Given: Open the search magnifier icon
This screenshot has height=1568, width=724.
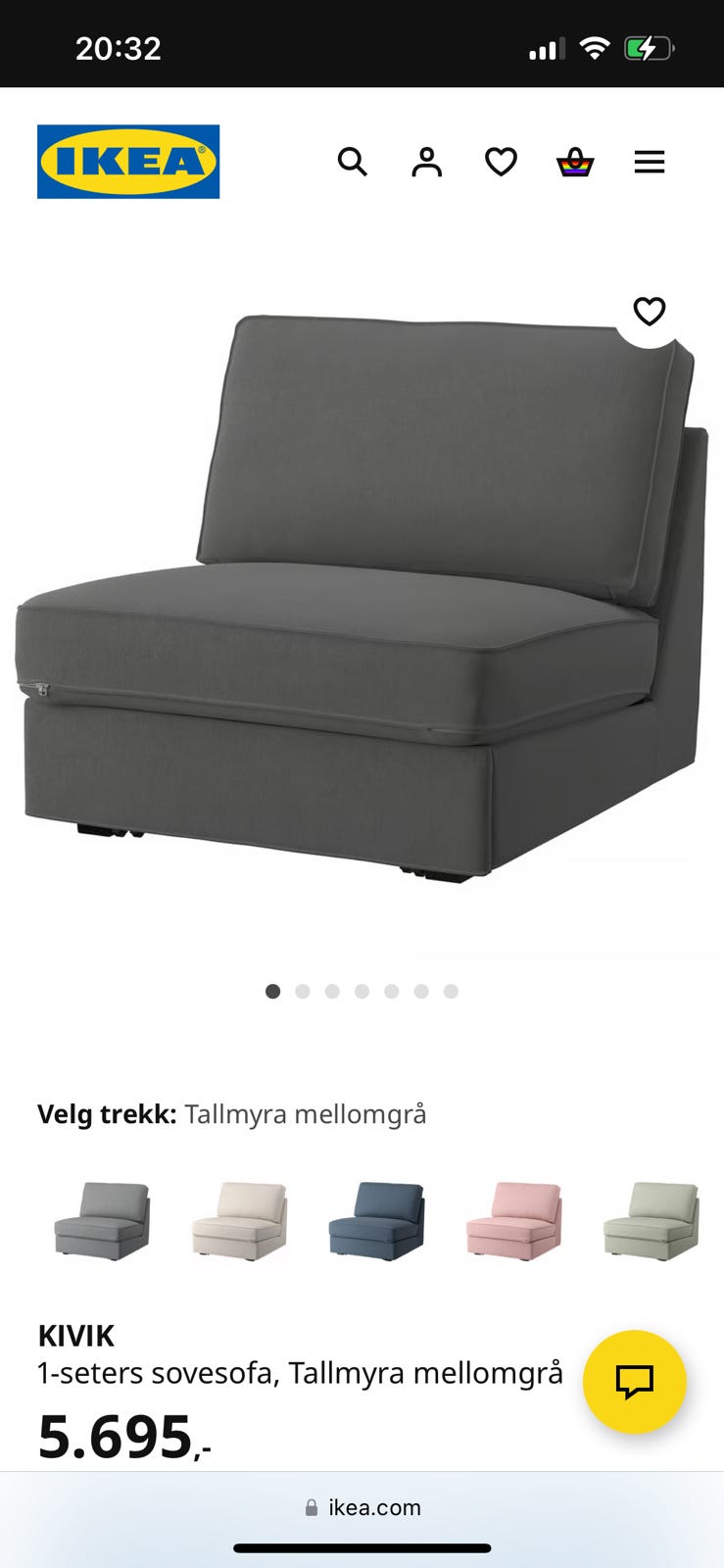Looking at the screenshot, I should 352,162.
